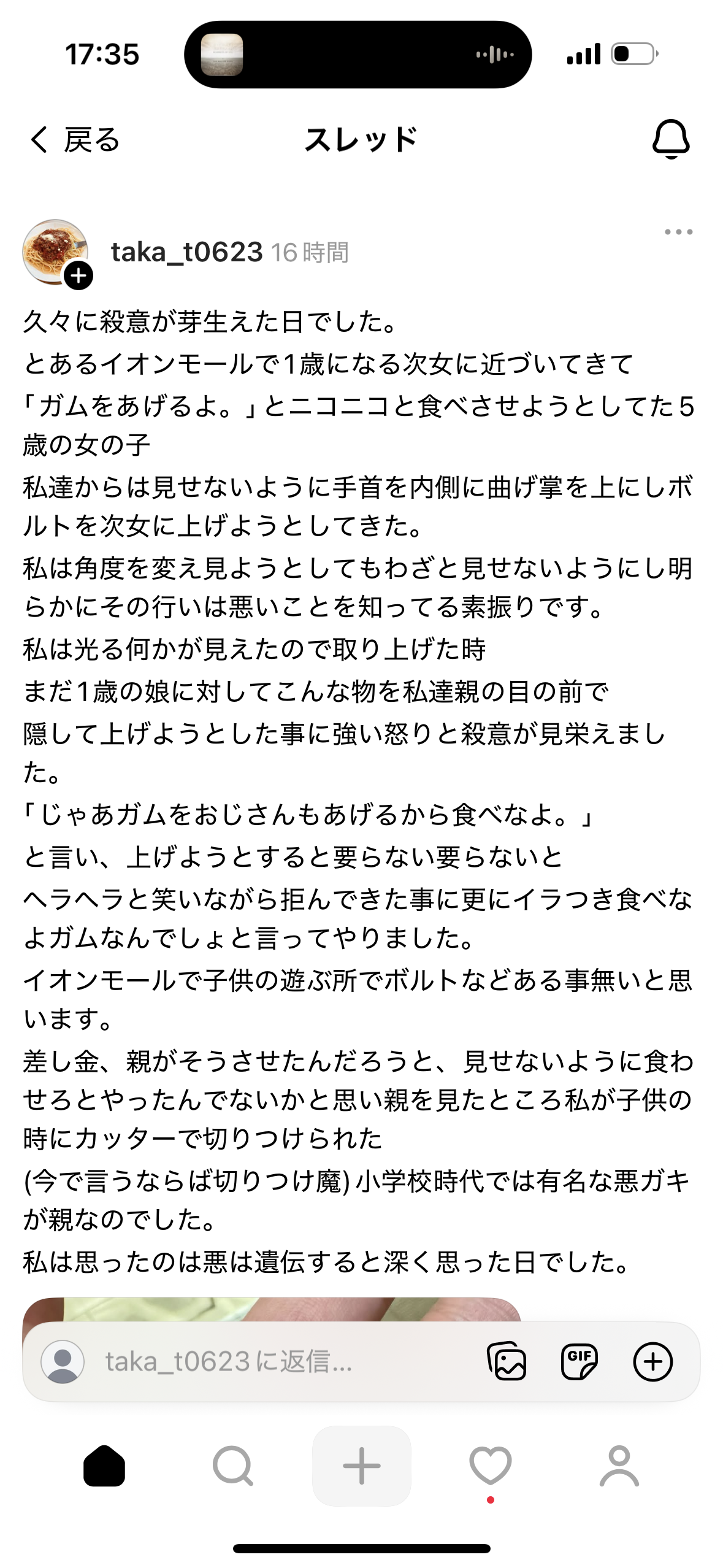The height and width of the screenshot is (1568, 723).
Task: Open the post's overflow menu
Action: point(678,232)
